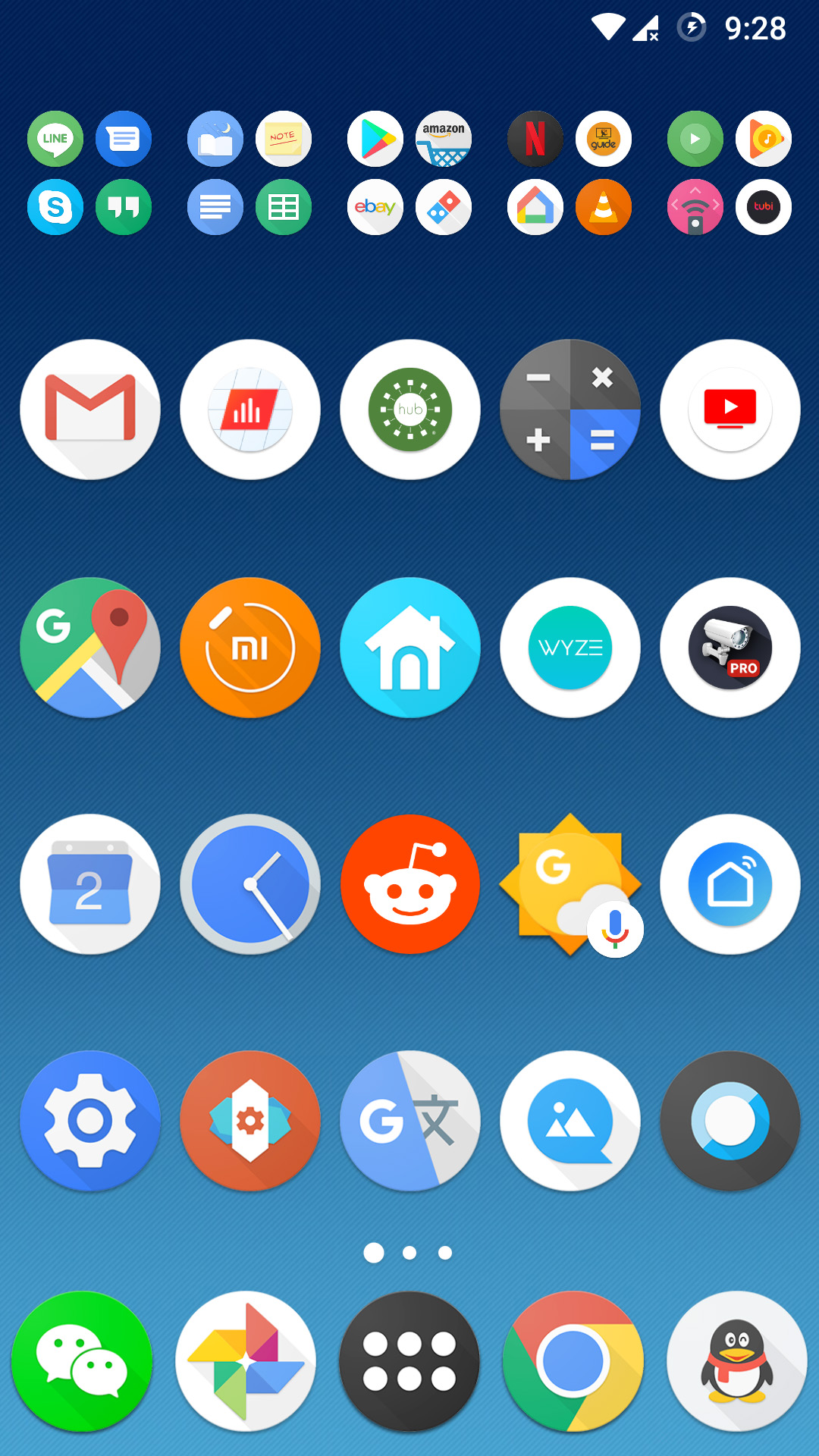Open Google Calendar

click(x=90, y=884)
